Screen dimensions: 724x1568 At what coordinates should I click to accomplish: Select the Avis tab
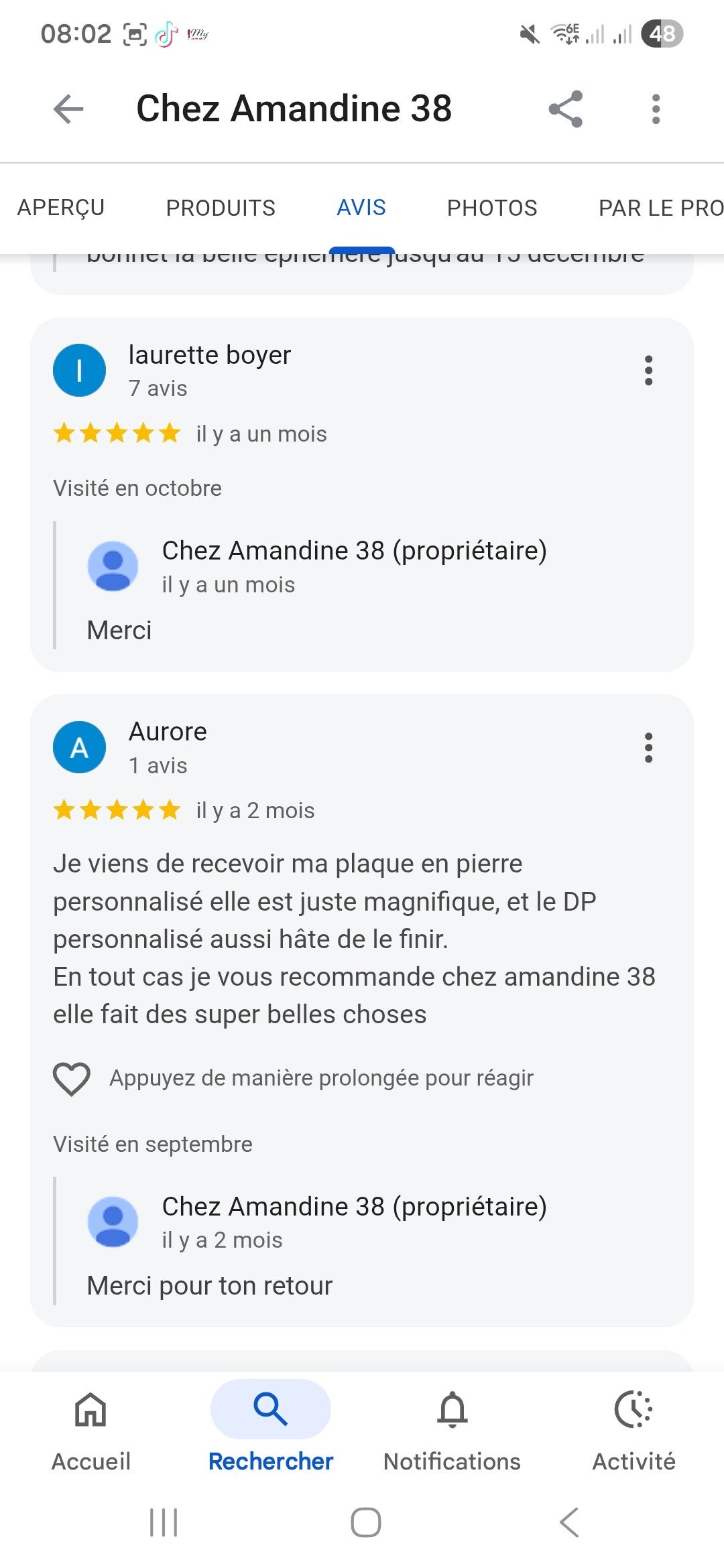point(361,208)
